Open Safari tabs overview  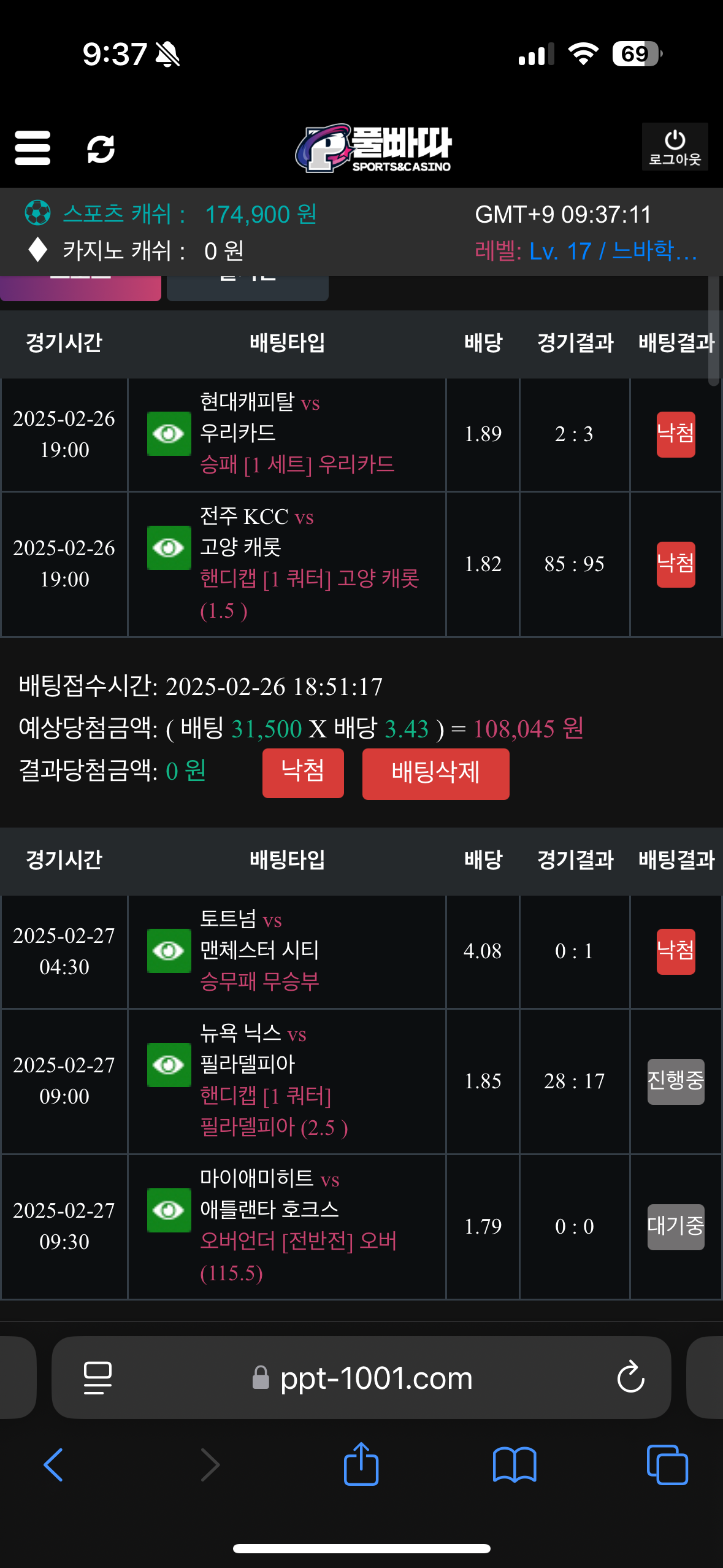point(667,1466)
